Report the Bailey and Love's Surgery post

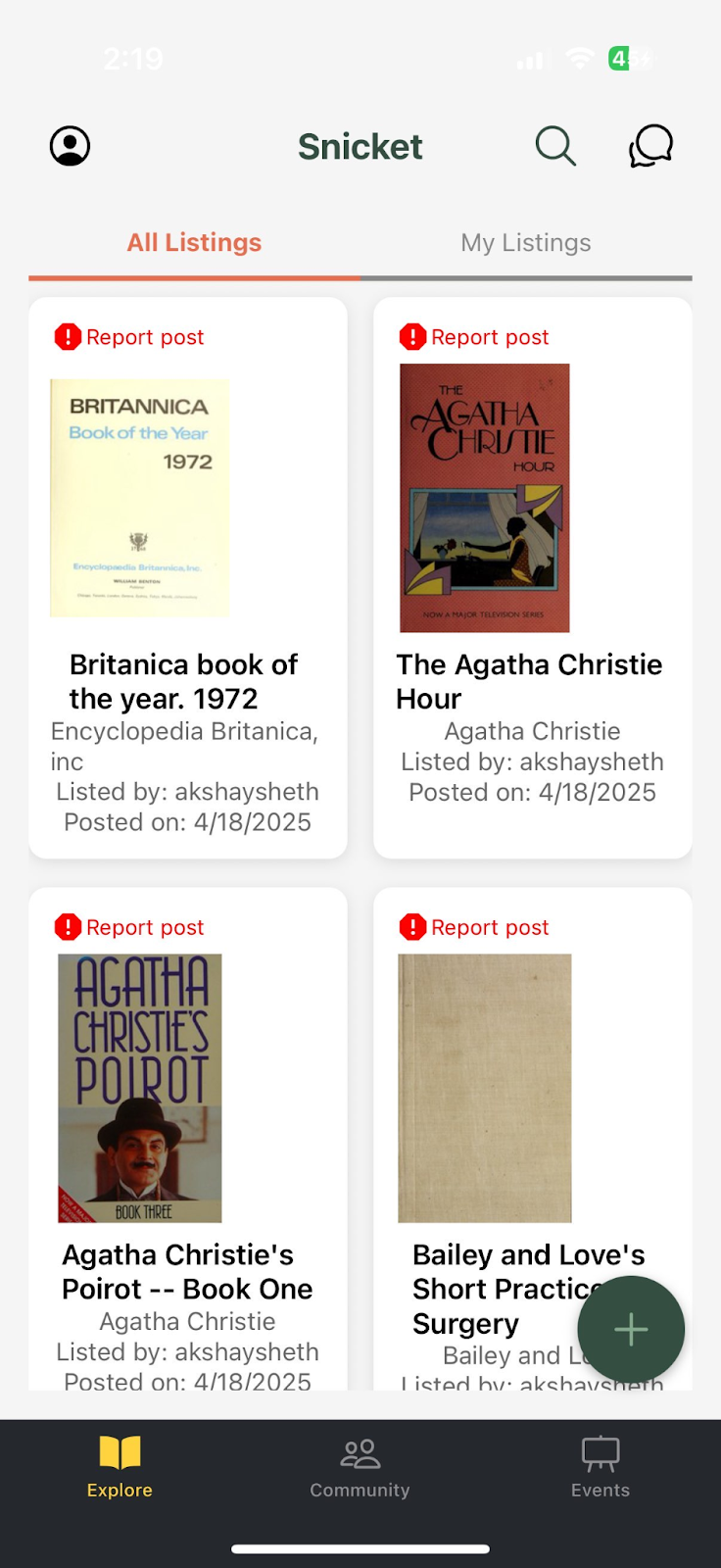click(x=475, y=927)
